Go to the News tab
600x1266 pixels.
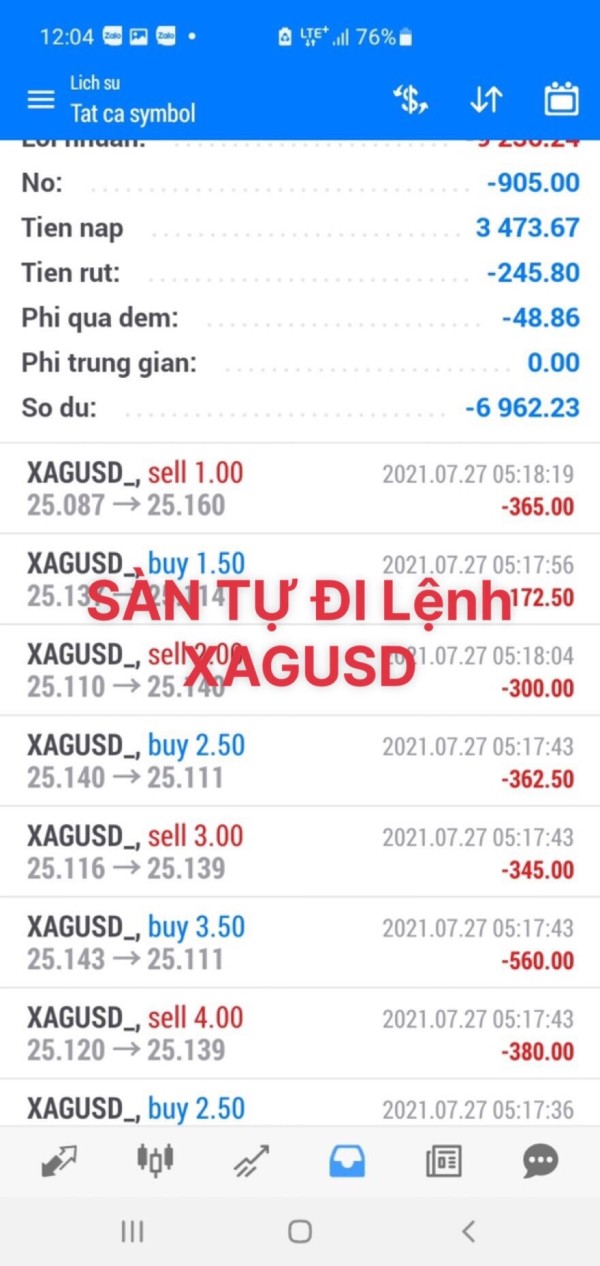tap(443, 1161)
